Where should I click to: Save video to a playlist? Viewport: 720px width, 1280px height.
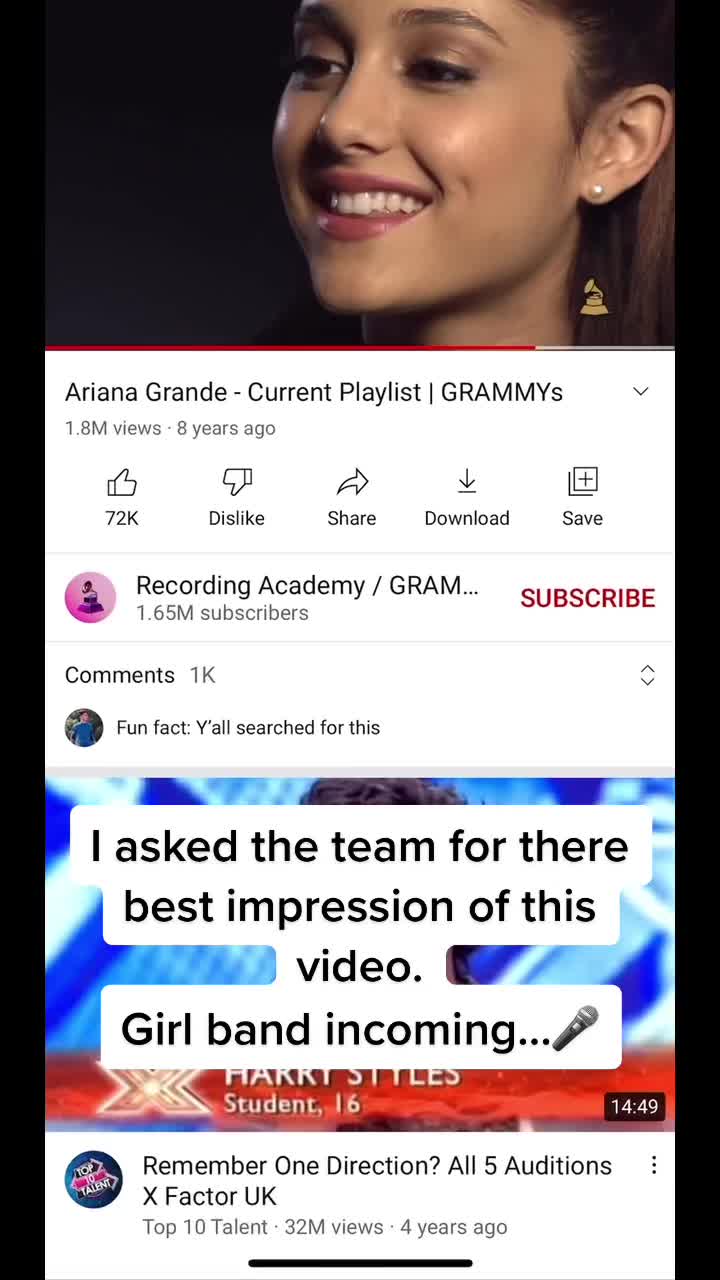582,497
